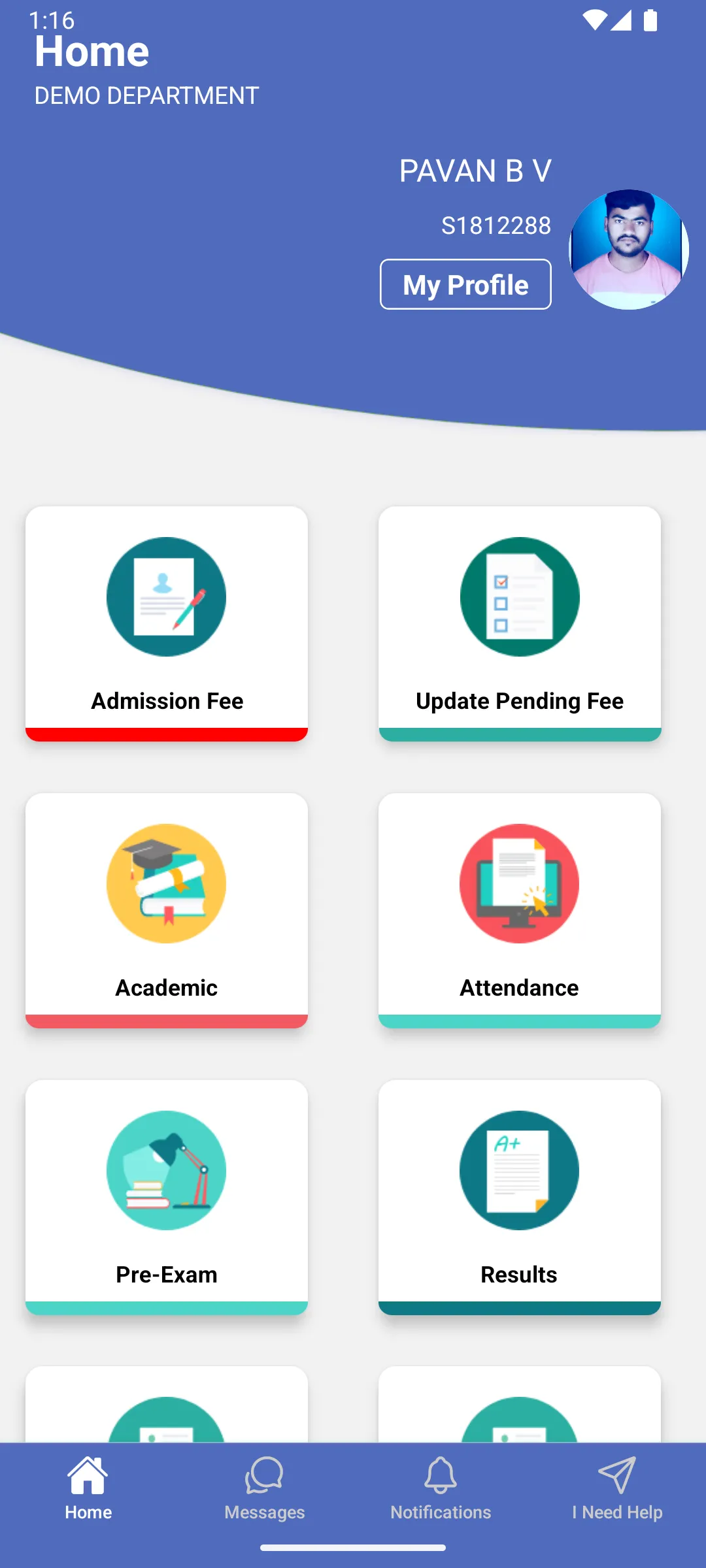Open My Profile
Viewport: 706px width, 1568px height.
[465, 284]
